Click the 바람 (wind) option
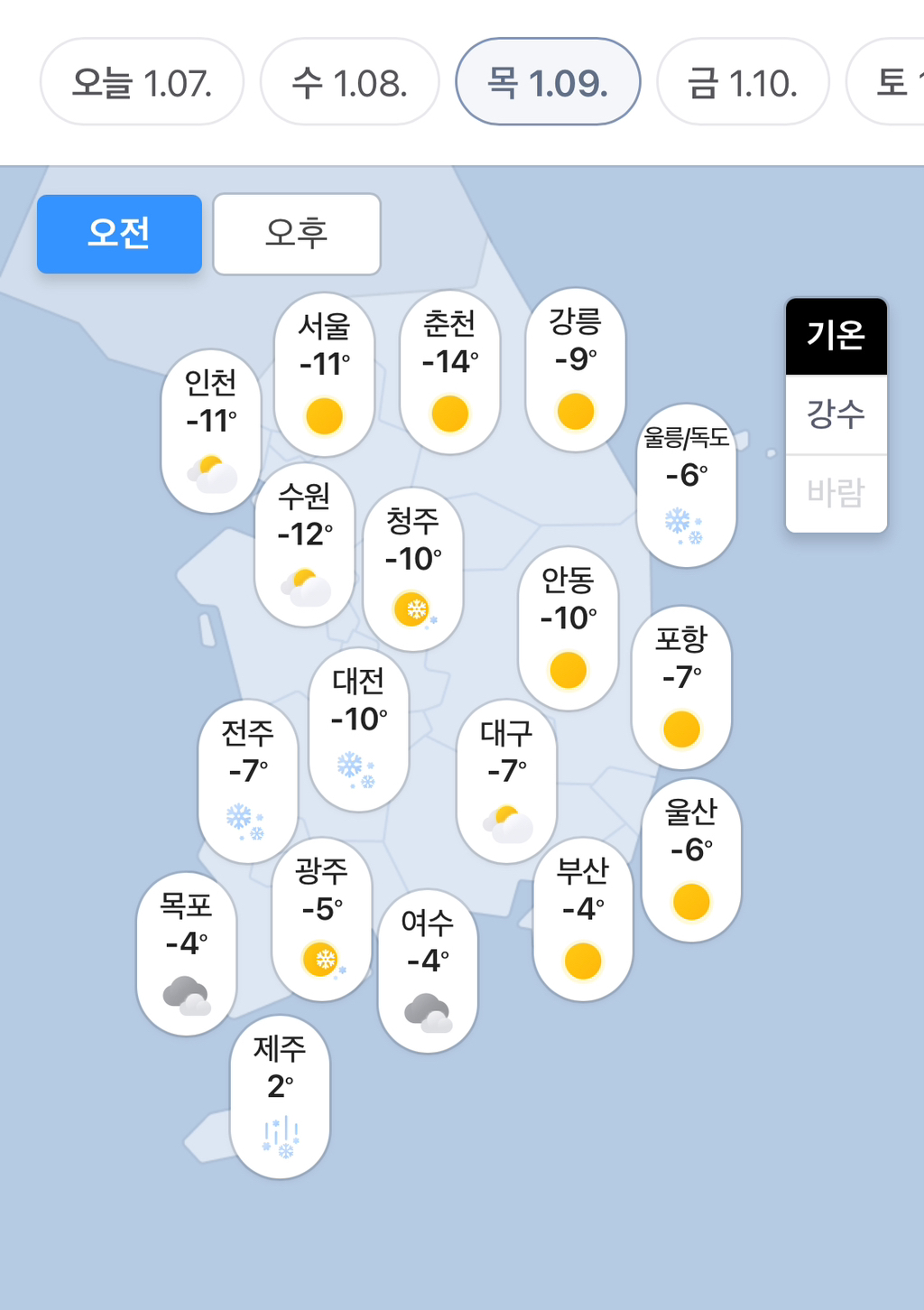The width and height of the screenshot is (924, 1310). coord(835,491)
